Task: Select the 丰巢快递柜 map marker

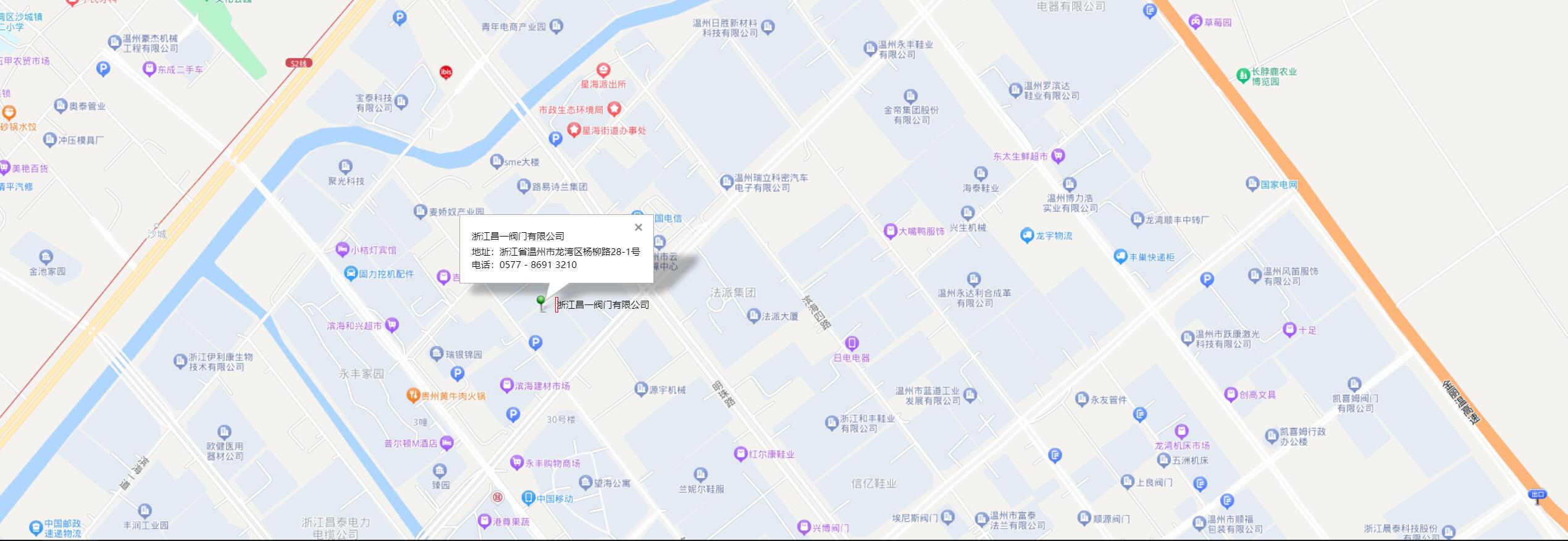Action: pyautogui.click(x=1121, y=257)
